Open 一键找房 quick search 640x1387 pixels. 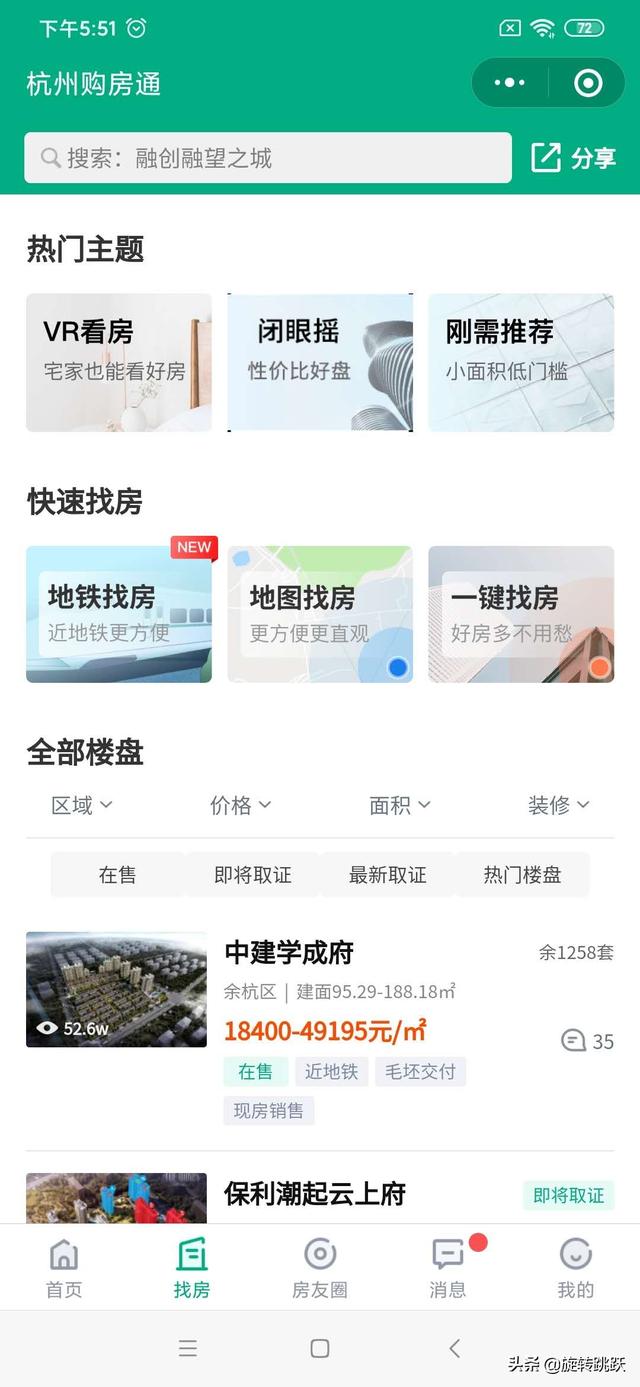tap(521, 614)
